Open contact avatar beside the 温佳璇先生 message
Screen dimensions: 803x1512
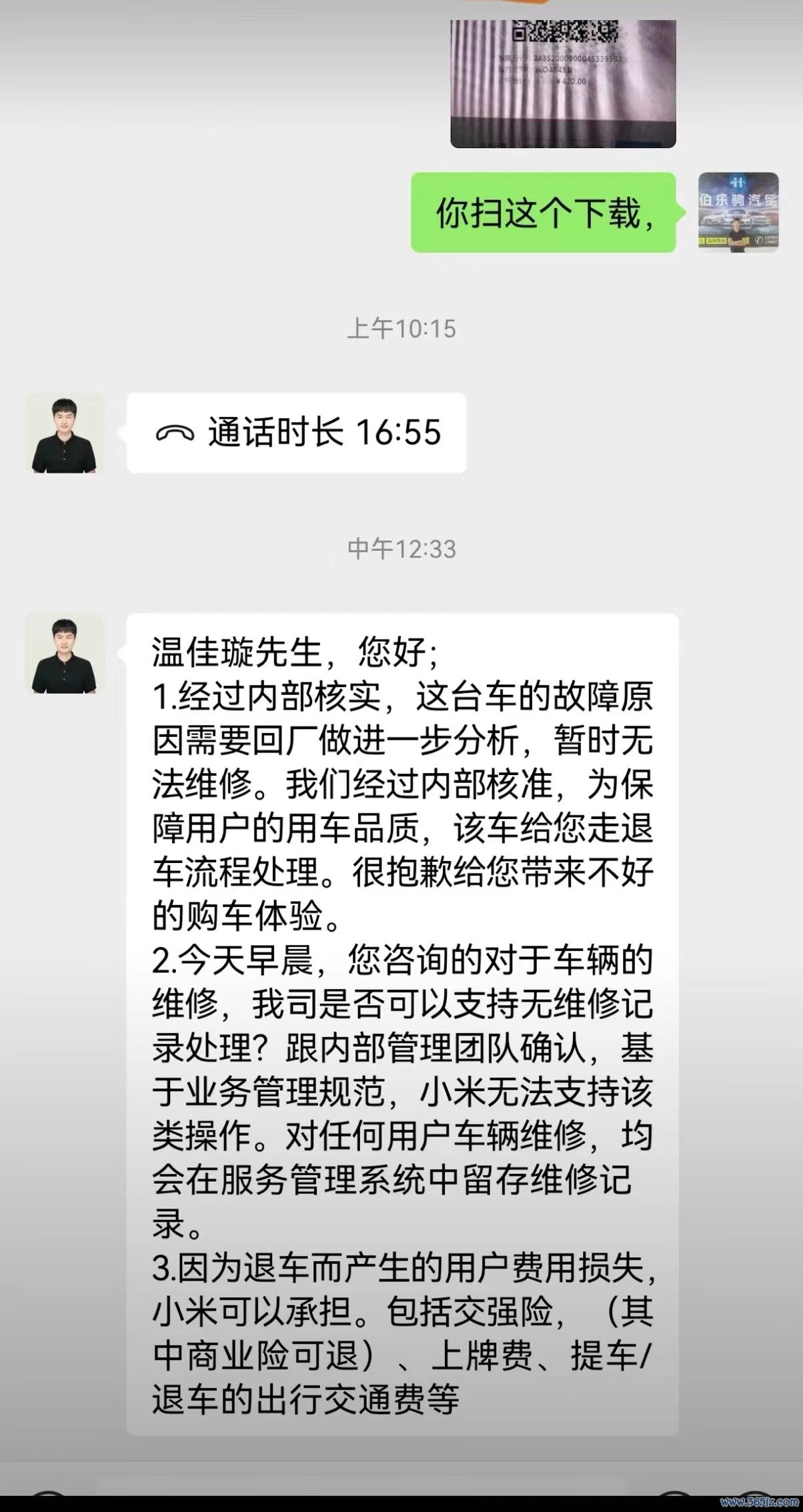click(65, 653)
